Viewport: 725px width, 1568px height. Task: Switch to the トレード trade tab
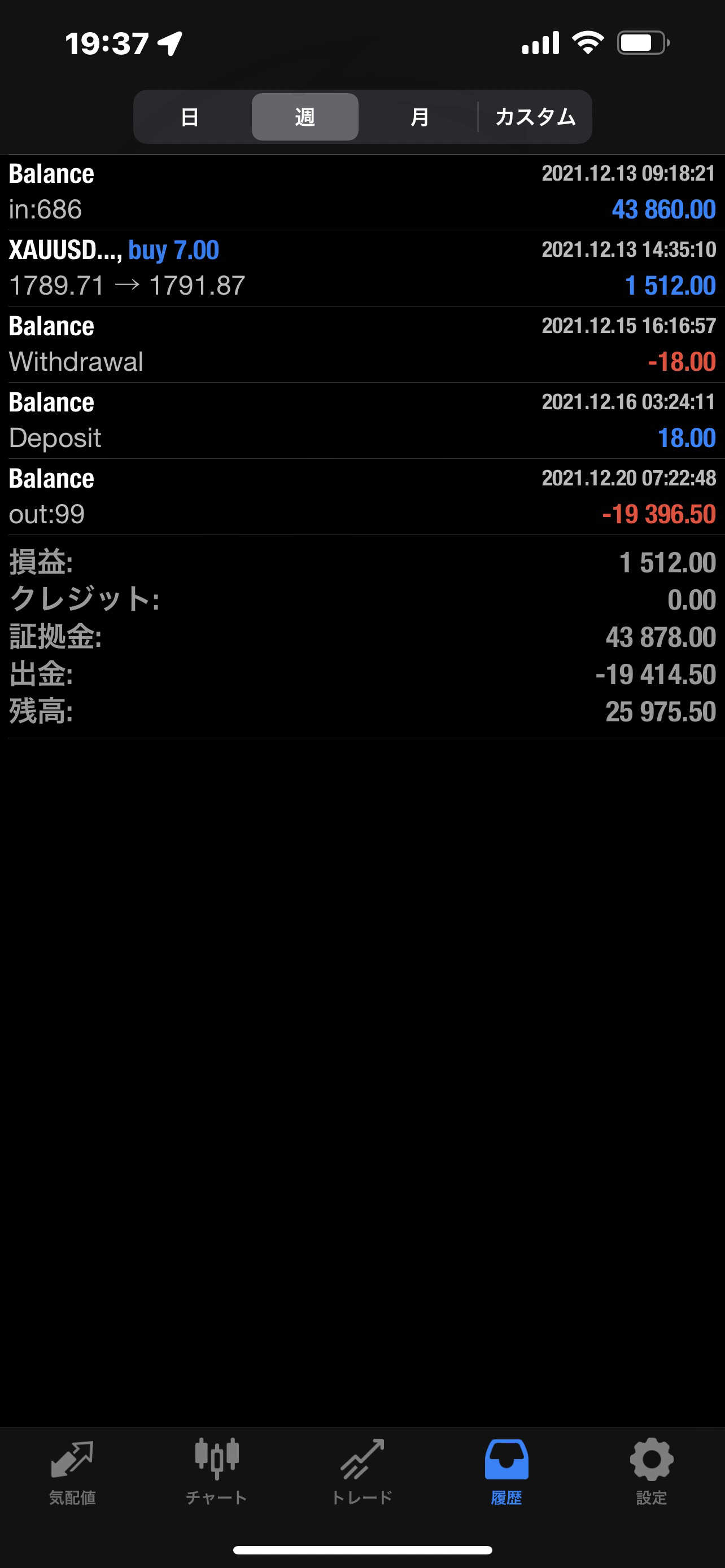[x=362, y=1472]
